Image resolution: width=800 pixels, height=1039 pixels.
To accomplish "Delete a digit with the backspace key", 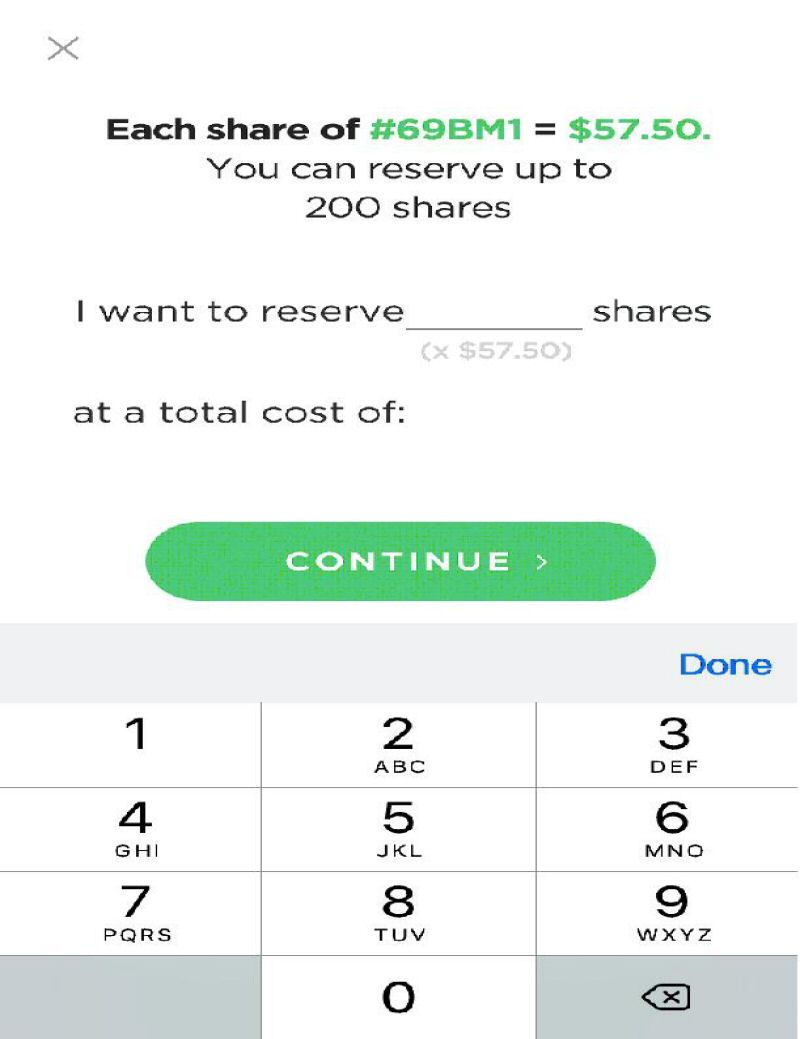I will (x=668, y=997).
